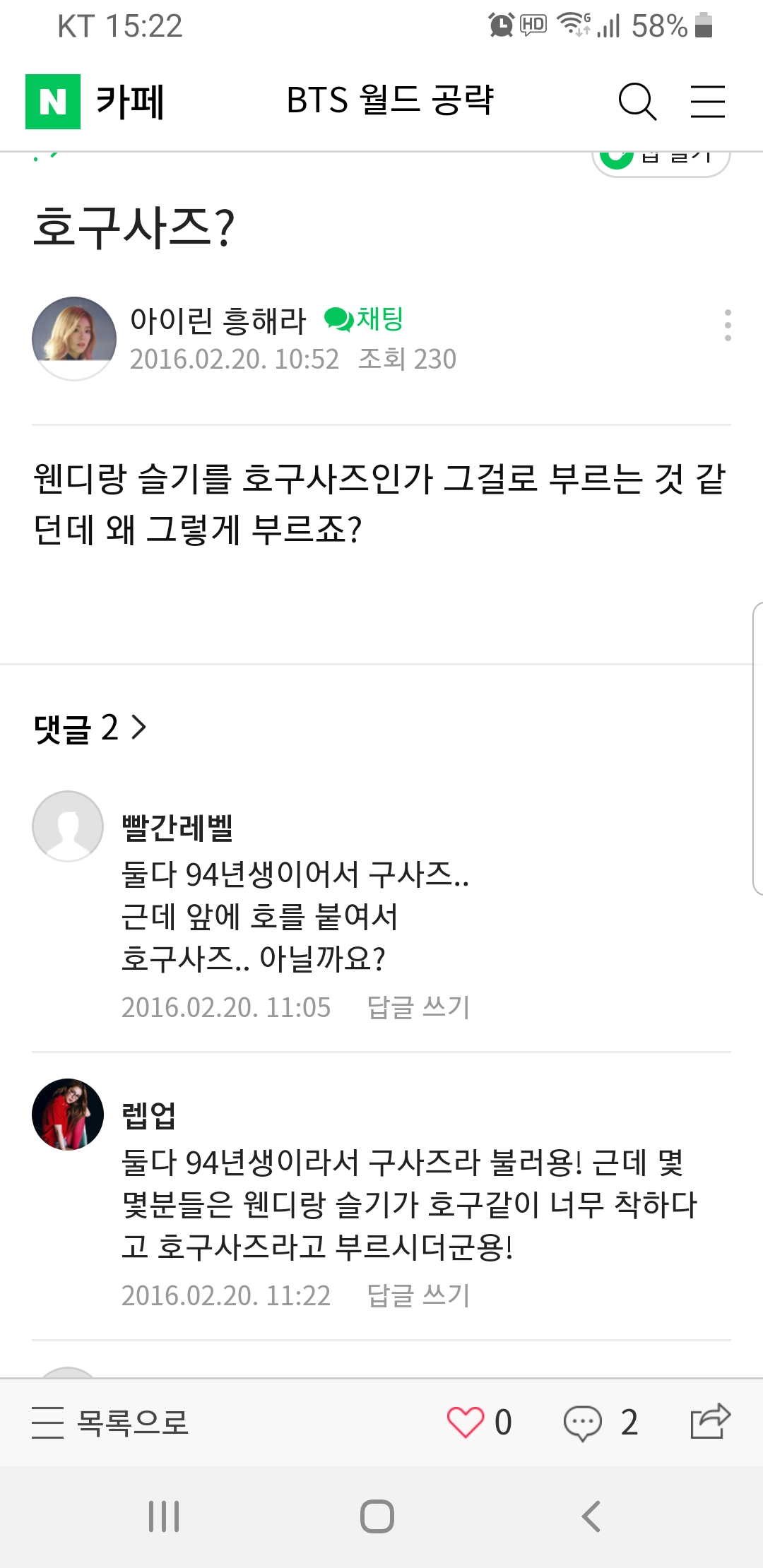Viewport: 763px width, 1568px height.
Task: Start a 채팅 with the post author
Action: pos(365,319)
